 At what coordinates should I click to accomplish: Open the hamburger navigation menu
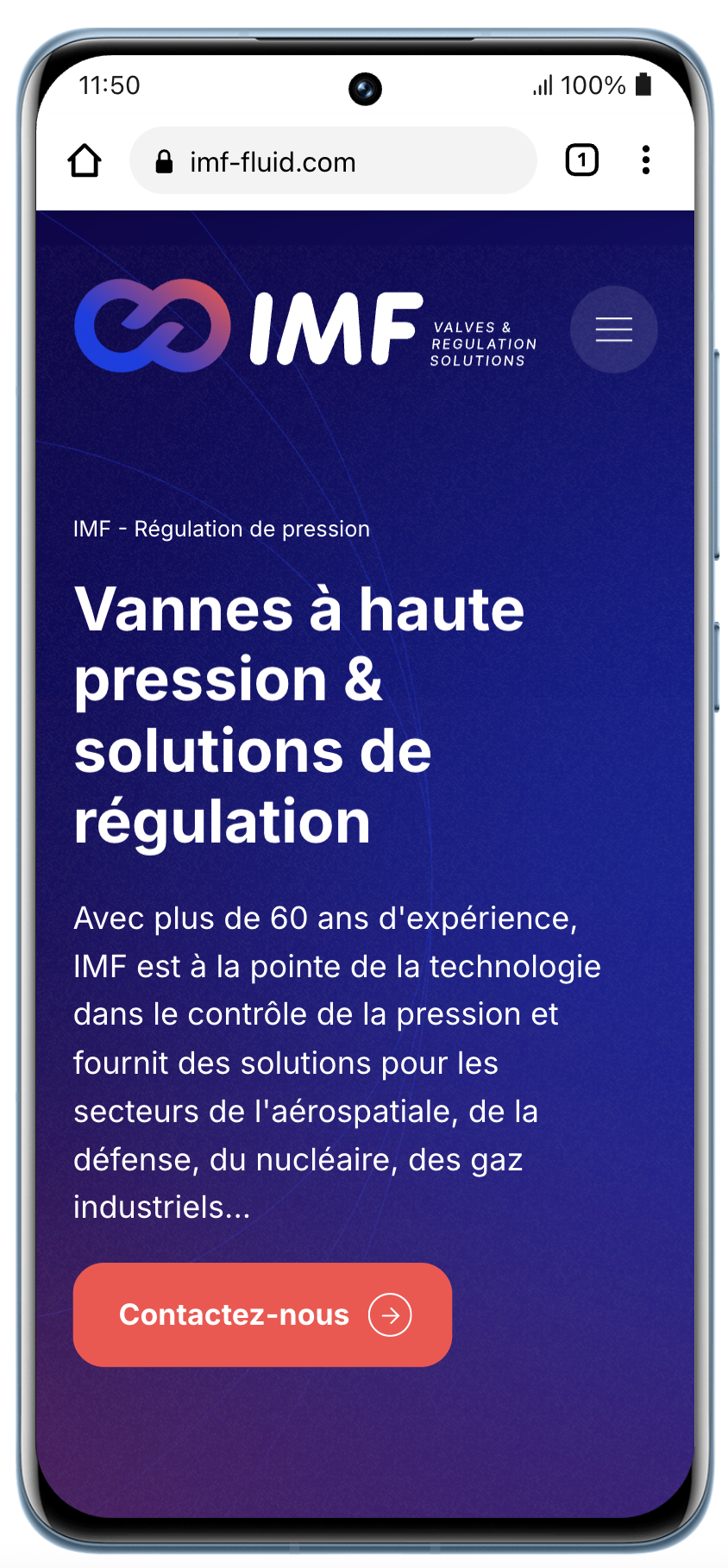coord(613,329)
